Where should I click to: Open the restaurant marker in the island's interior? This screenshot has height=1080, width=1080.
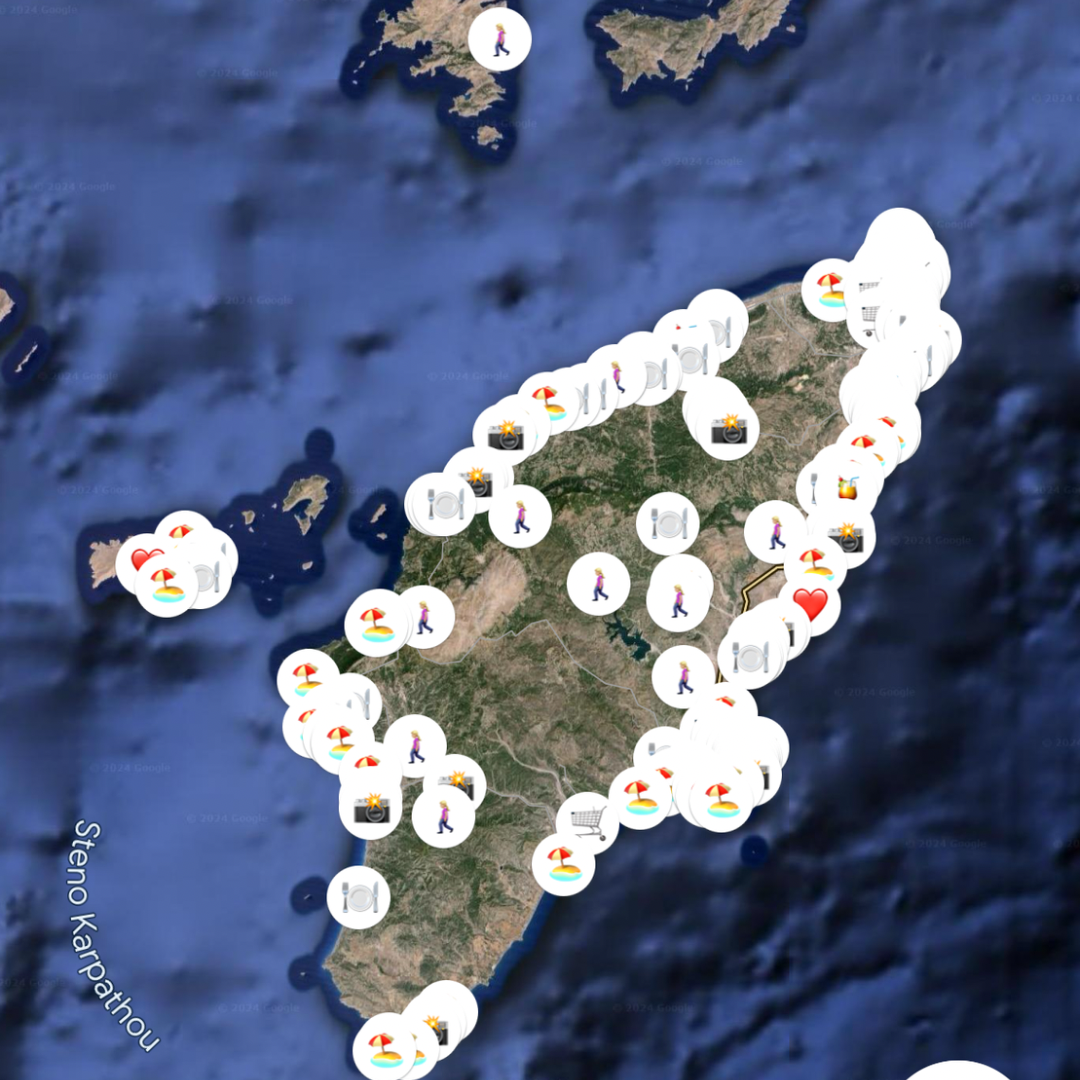pyautogui.click(x=668, y=522)
